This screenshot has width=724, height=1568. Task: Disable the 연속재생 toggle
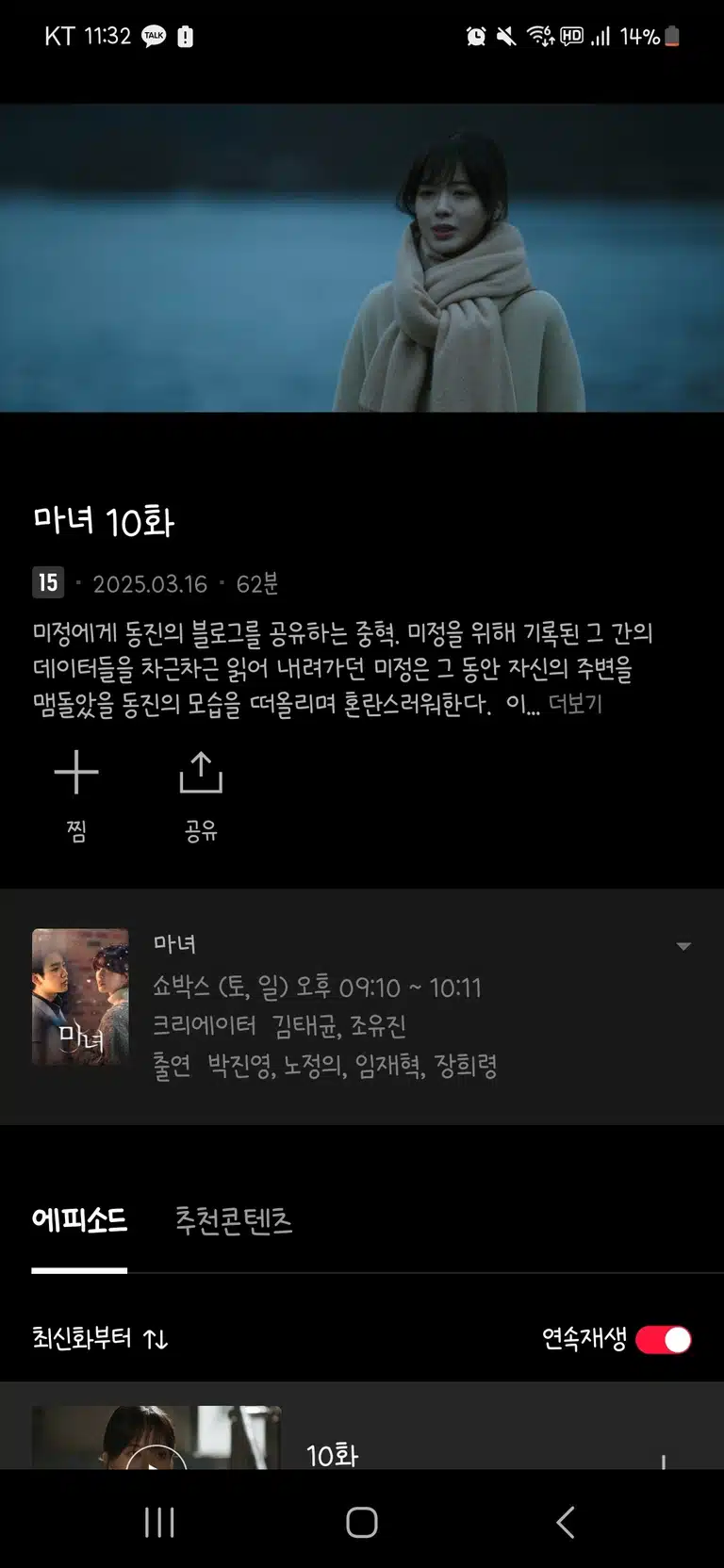[664, 1339]
